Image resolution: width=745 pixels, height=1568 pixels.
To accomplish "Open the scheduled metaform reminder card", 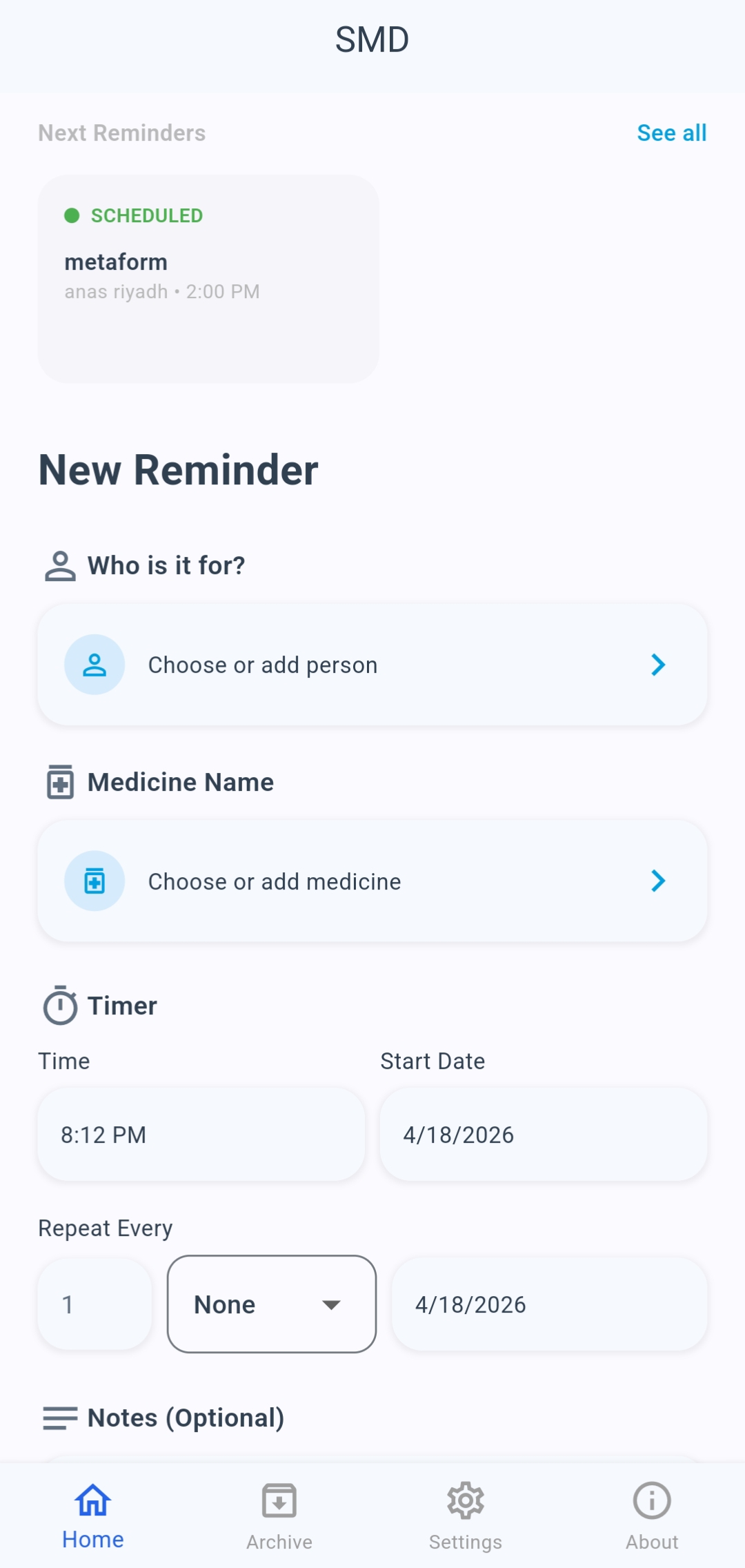I will 208,279.
